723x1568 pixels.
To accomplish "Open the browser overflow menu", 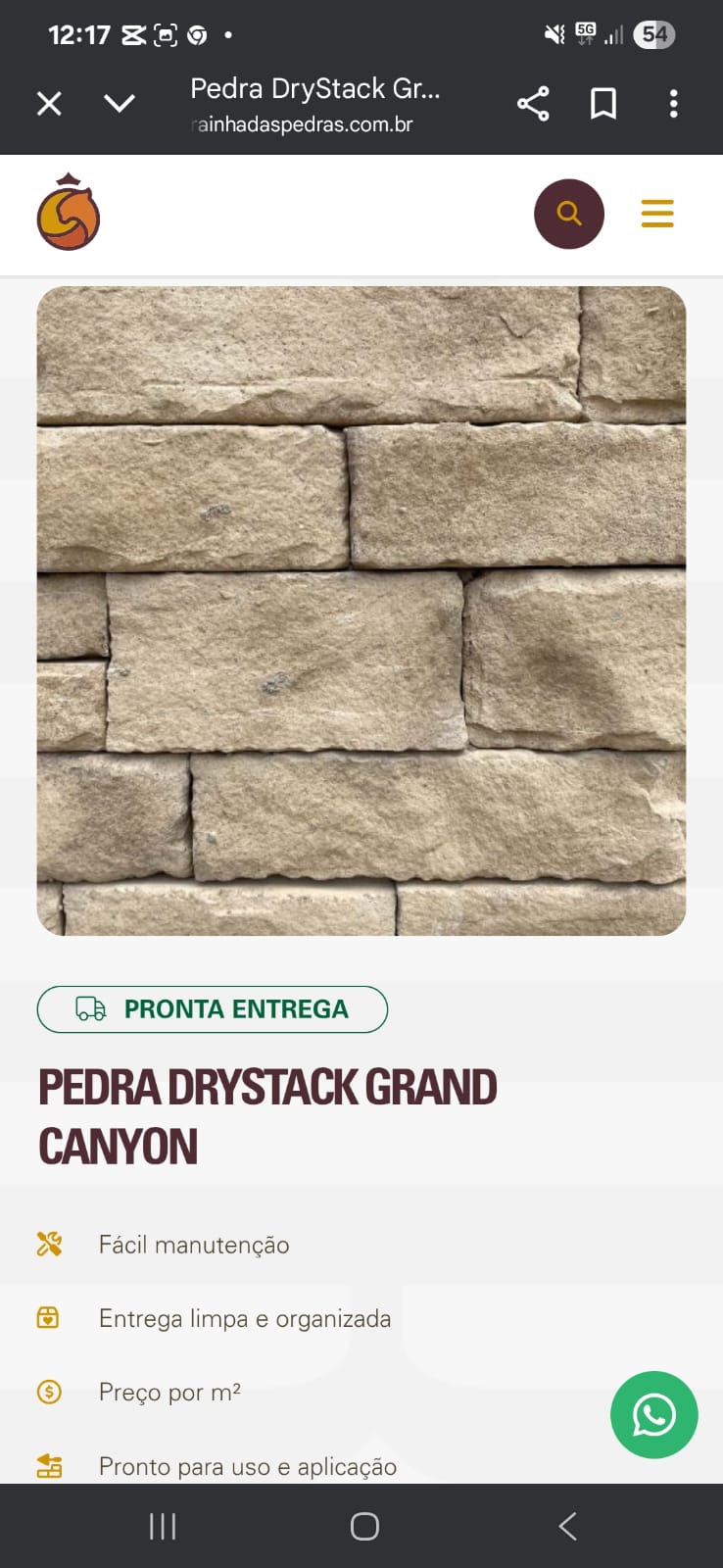I will tap(673, 104).
